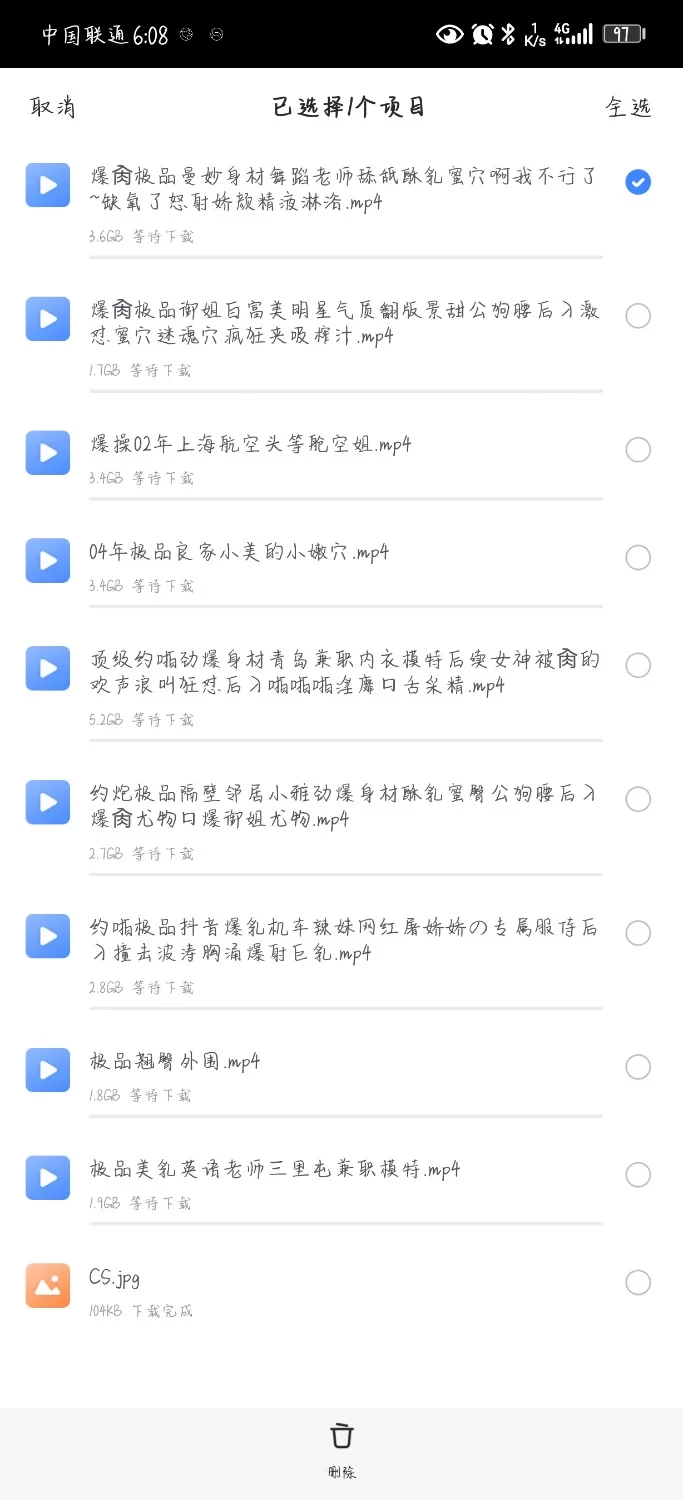Select the 1.8GB video file checkbox

coord(638,1067)
